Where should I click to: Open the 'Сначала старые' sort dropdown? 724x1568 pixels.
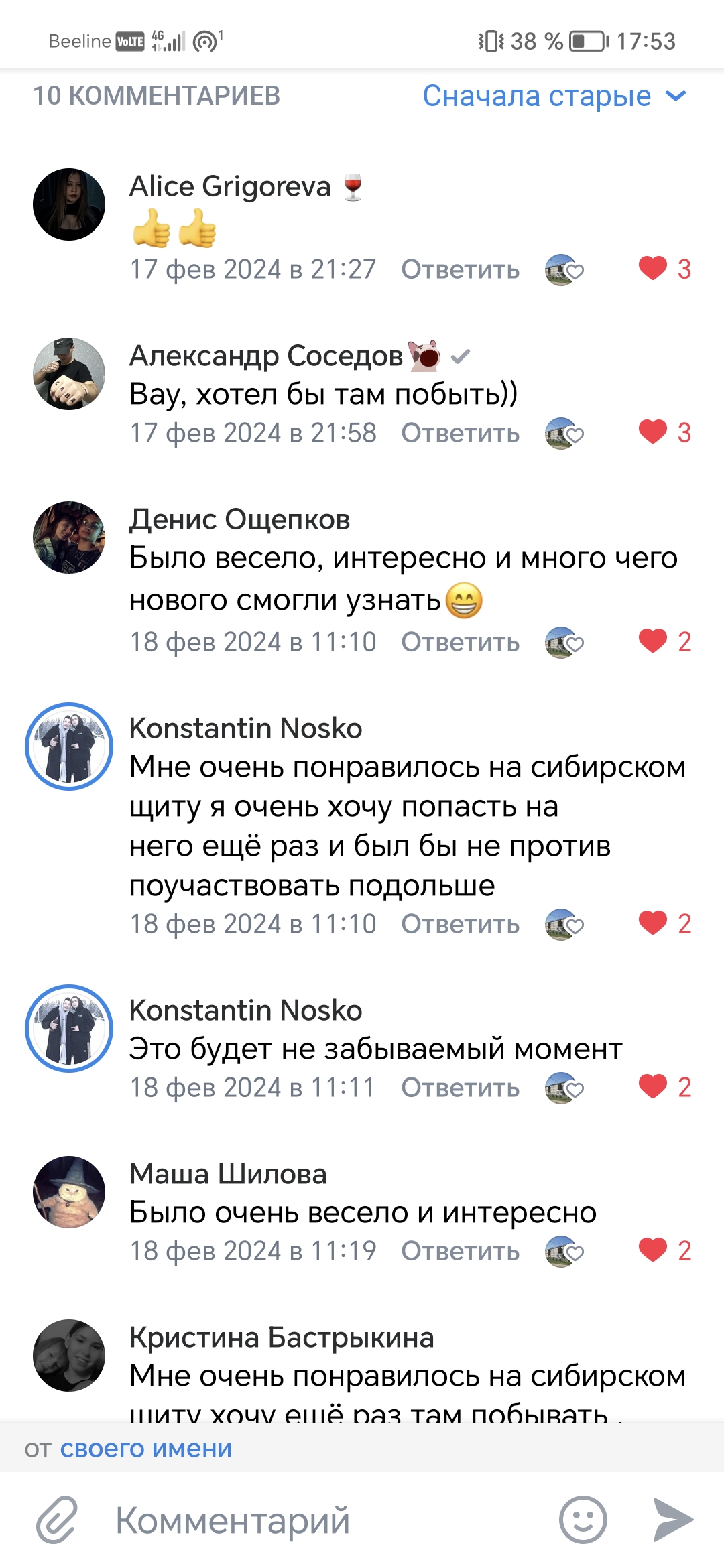pyautogui.click(x=554, y=96)
